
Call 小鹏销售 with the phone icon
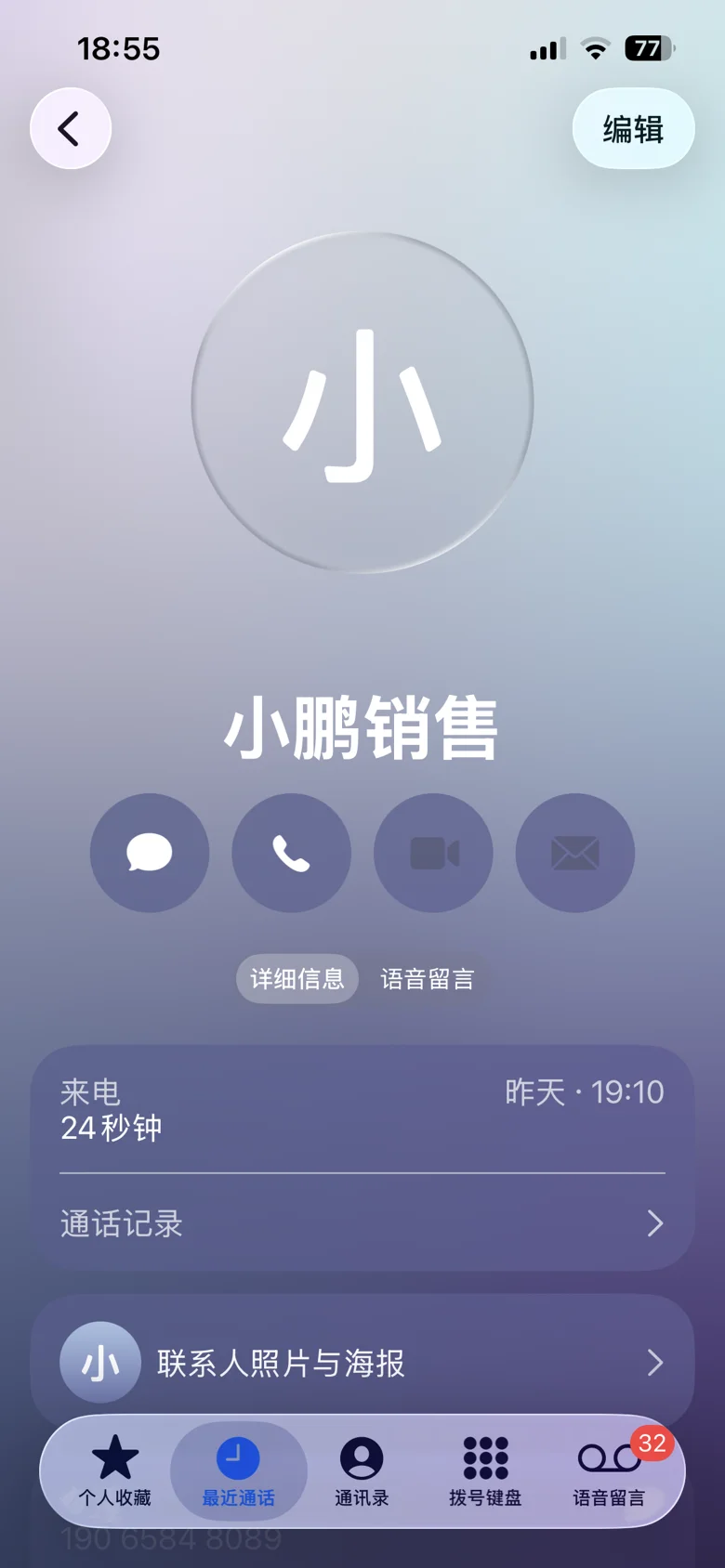pos(292,853)
